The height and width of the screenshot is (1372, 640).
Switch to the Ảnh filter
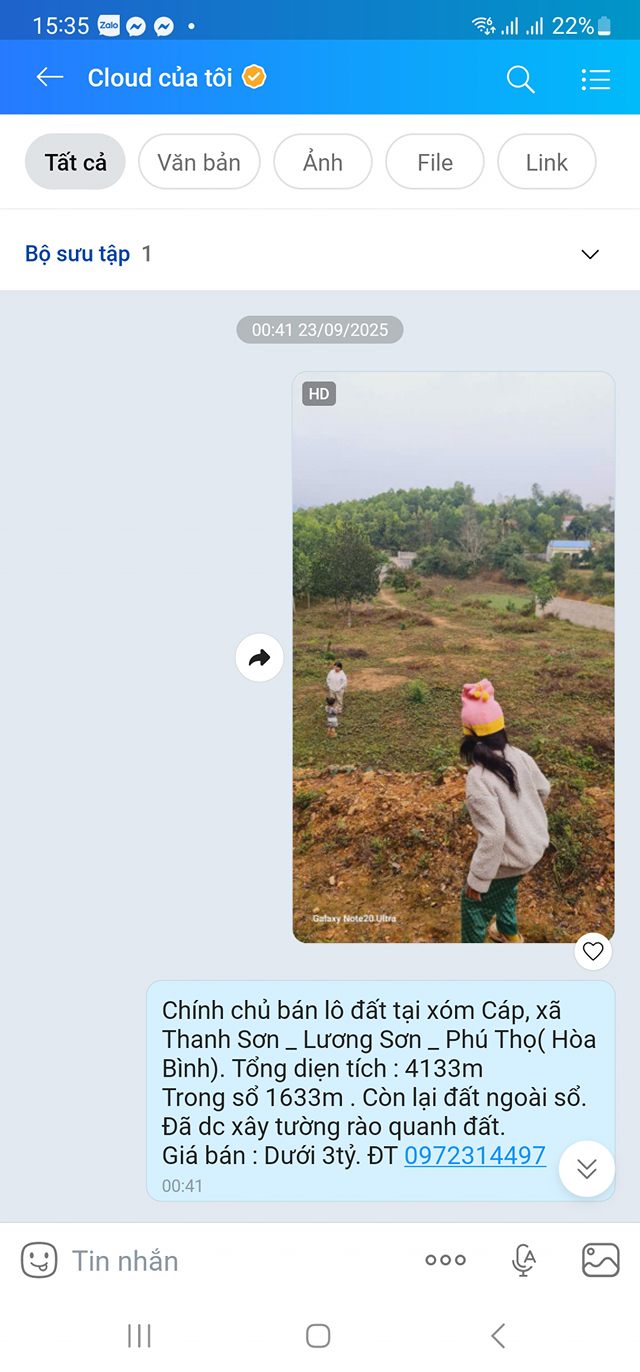click(x=323, y=162)
